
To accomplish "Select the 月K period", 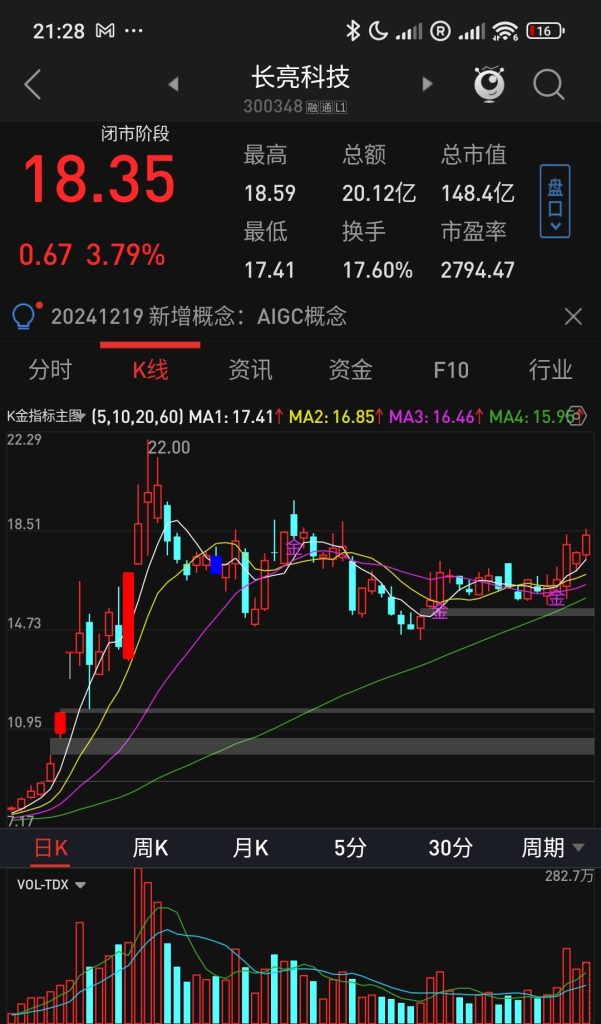I will pyautogui.click(x=250, y=849).
